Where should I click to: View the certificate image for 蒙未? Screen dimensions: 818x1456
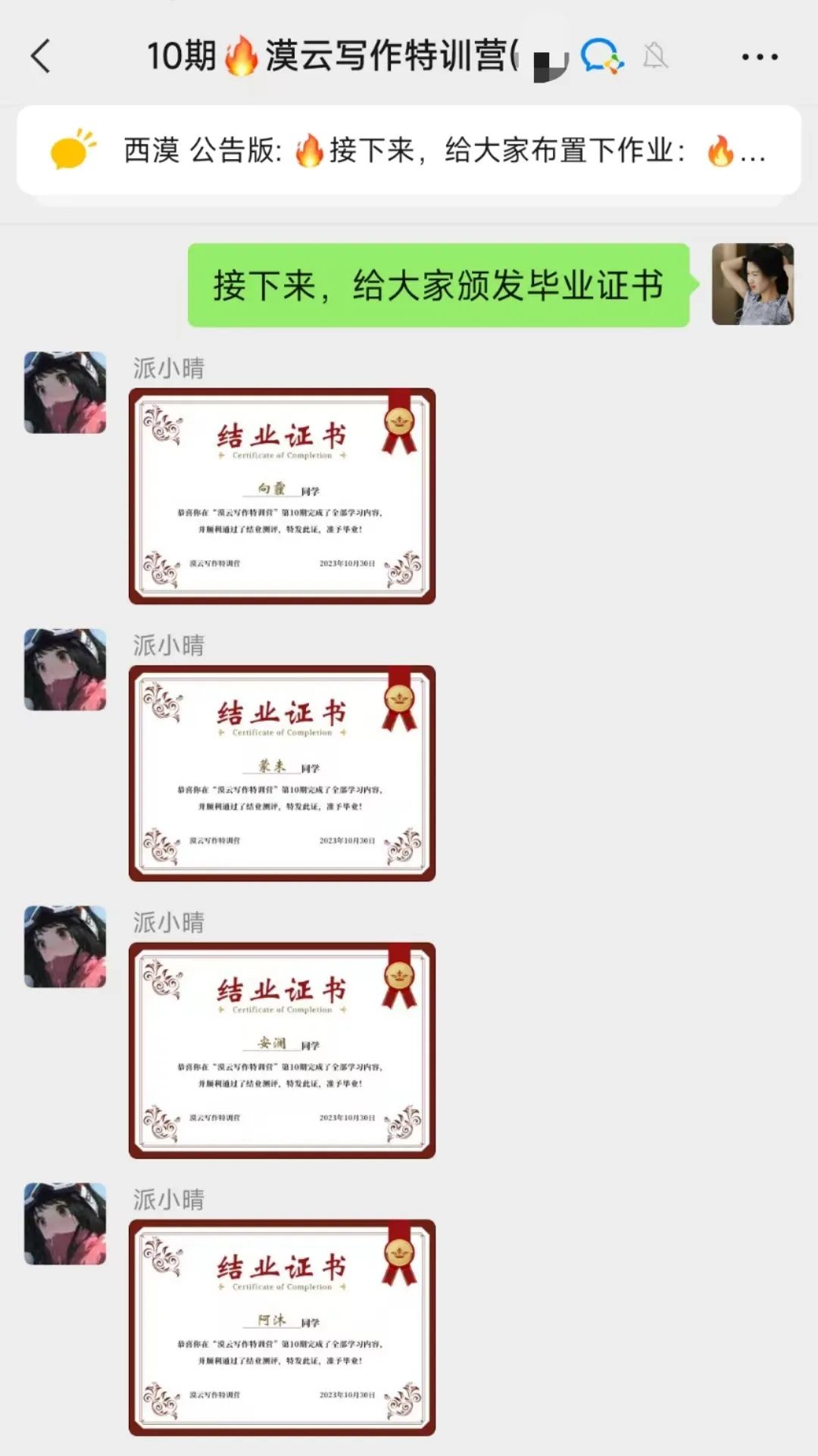pos(282,773)
